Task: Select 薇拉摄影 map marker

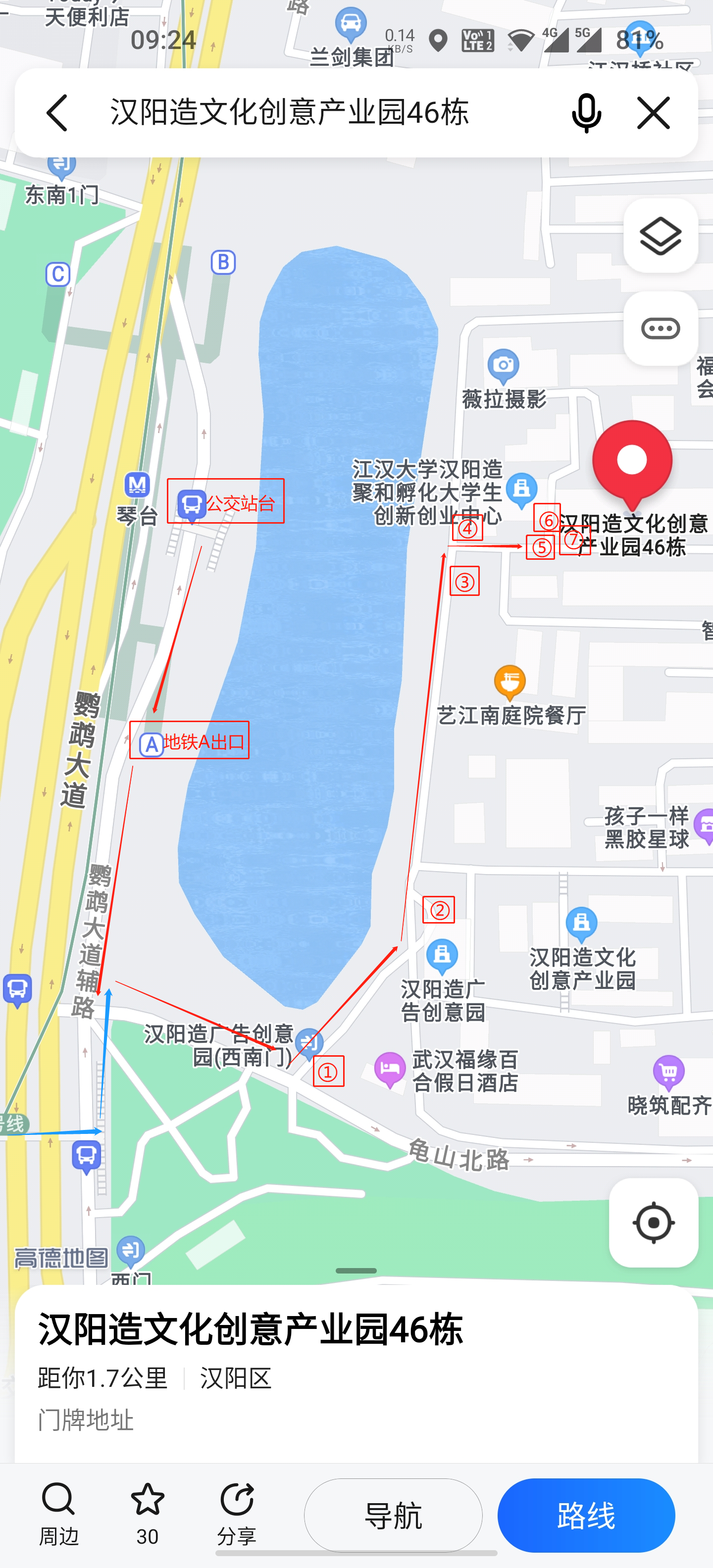Action: 504,367
